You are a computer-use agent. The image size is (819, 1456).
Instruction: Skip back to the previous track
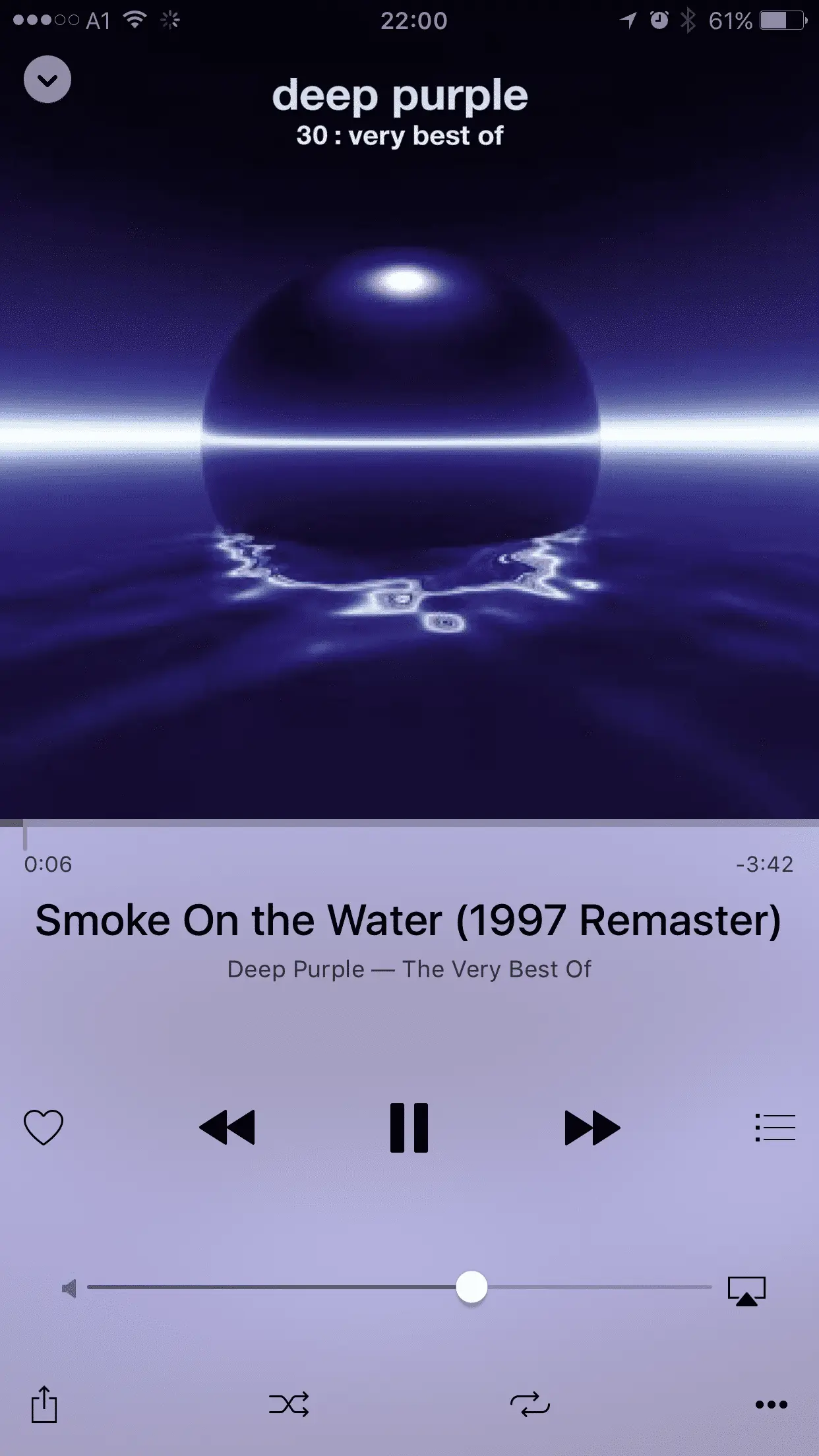pyautogui.click(x=227, y=1127)
